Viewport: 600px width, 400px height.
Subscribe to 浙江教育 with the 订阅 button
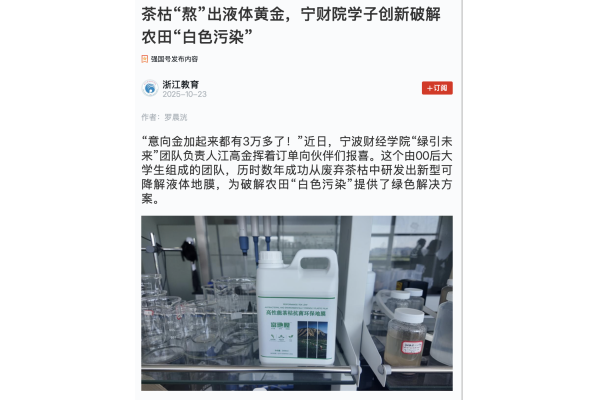pyautogui.click(x=437, y=88)
